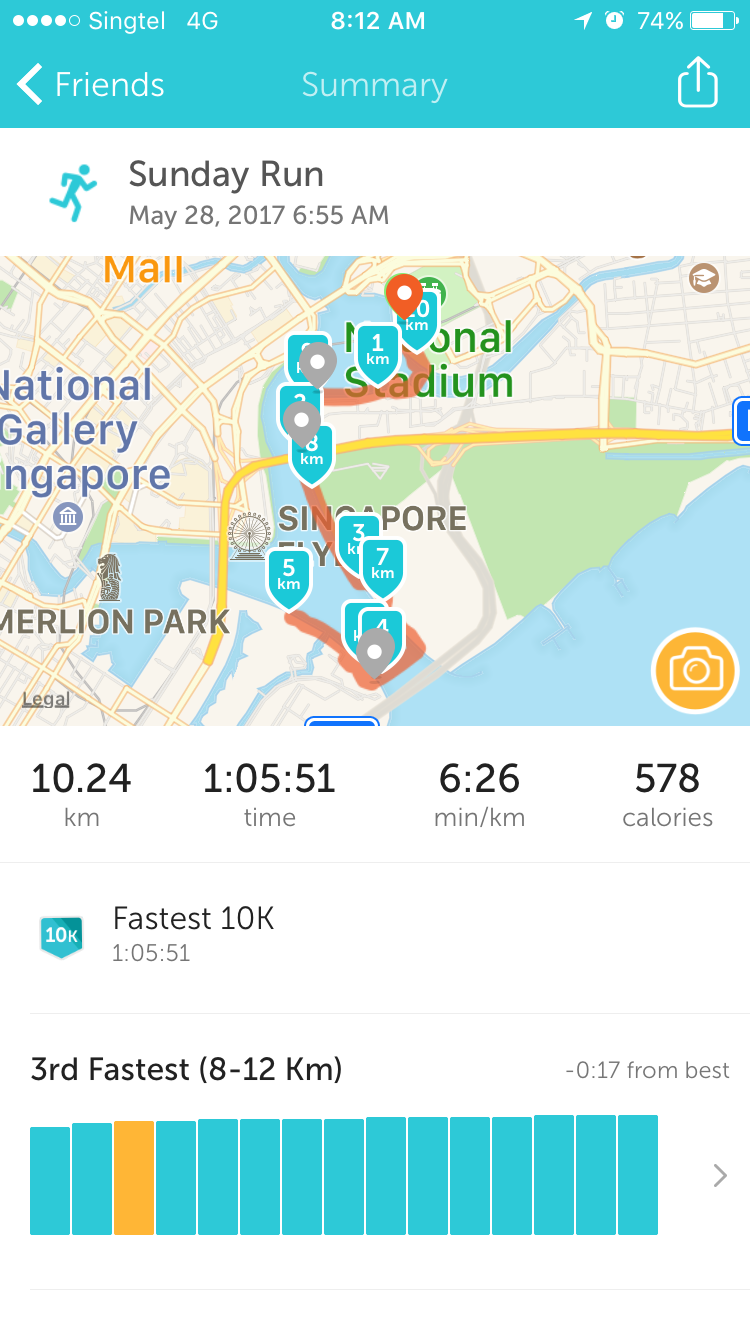Open the 3rd Fastest (8-12 Km) comparison

(x=375, y=1152)
